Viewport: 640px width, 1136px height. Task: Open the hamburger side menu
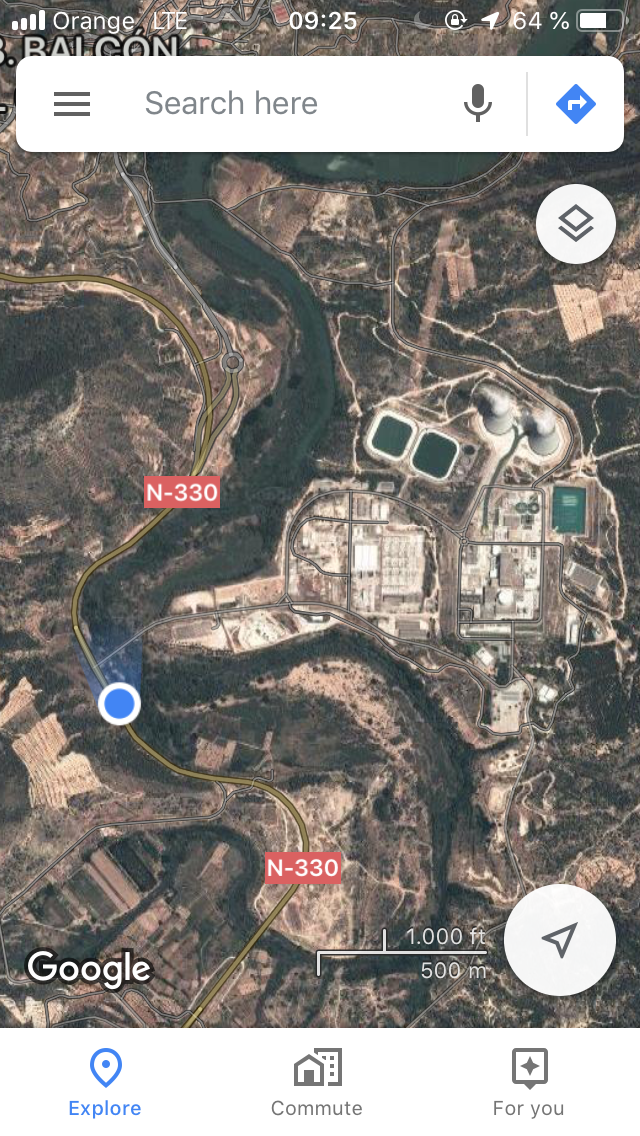tap(72, 104)
